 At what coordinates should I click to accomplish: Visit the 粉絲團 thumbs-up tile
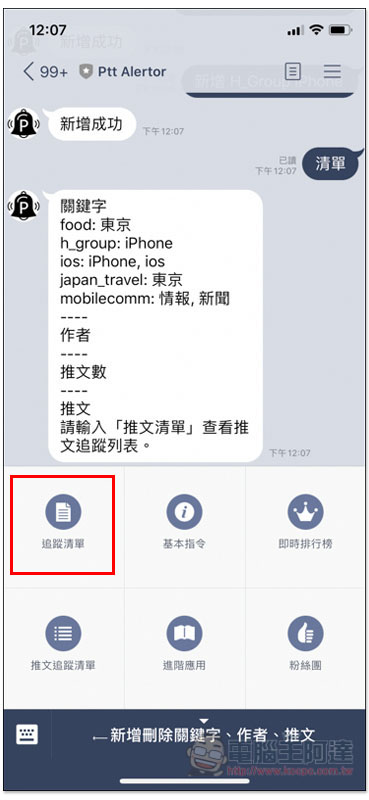point(305,648)
